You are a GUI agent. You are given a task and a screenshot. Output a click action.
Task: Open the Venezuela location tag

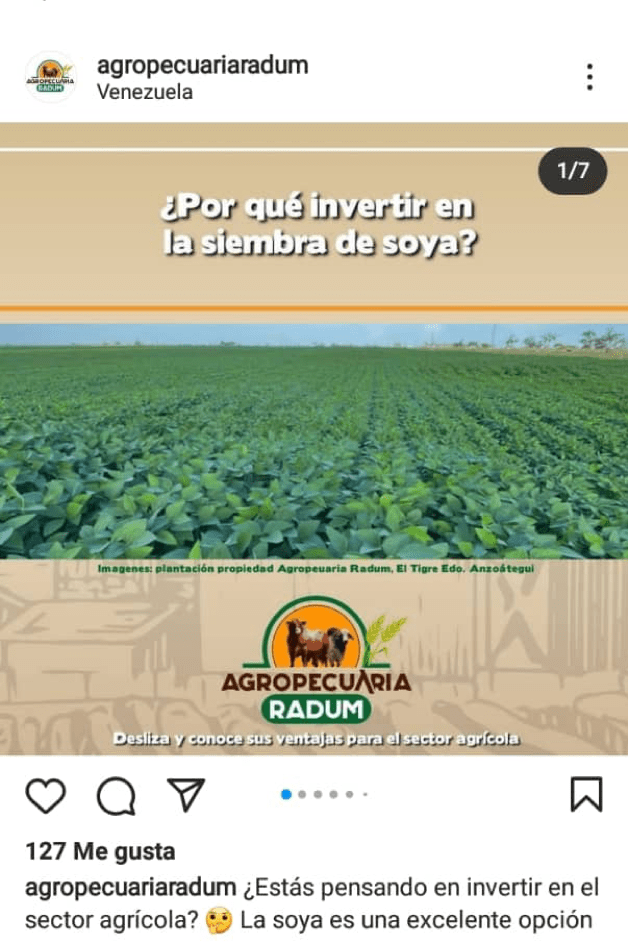pyautogui.click(x=145, y=92)
